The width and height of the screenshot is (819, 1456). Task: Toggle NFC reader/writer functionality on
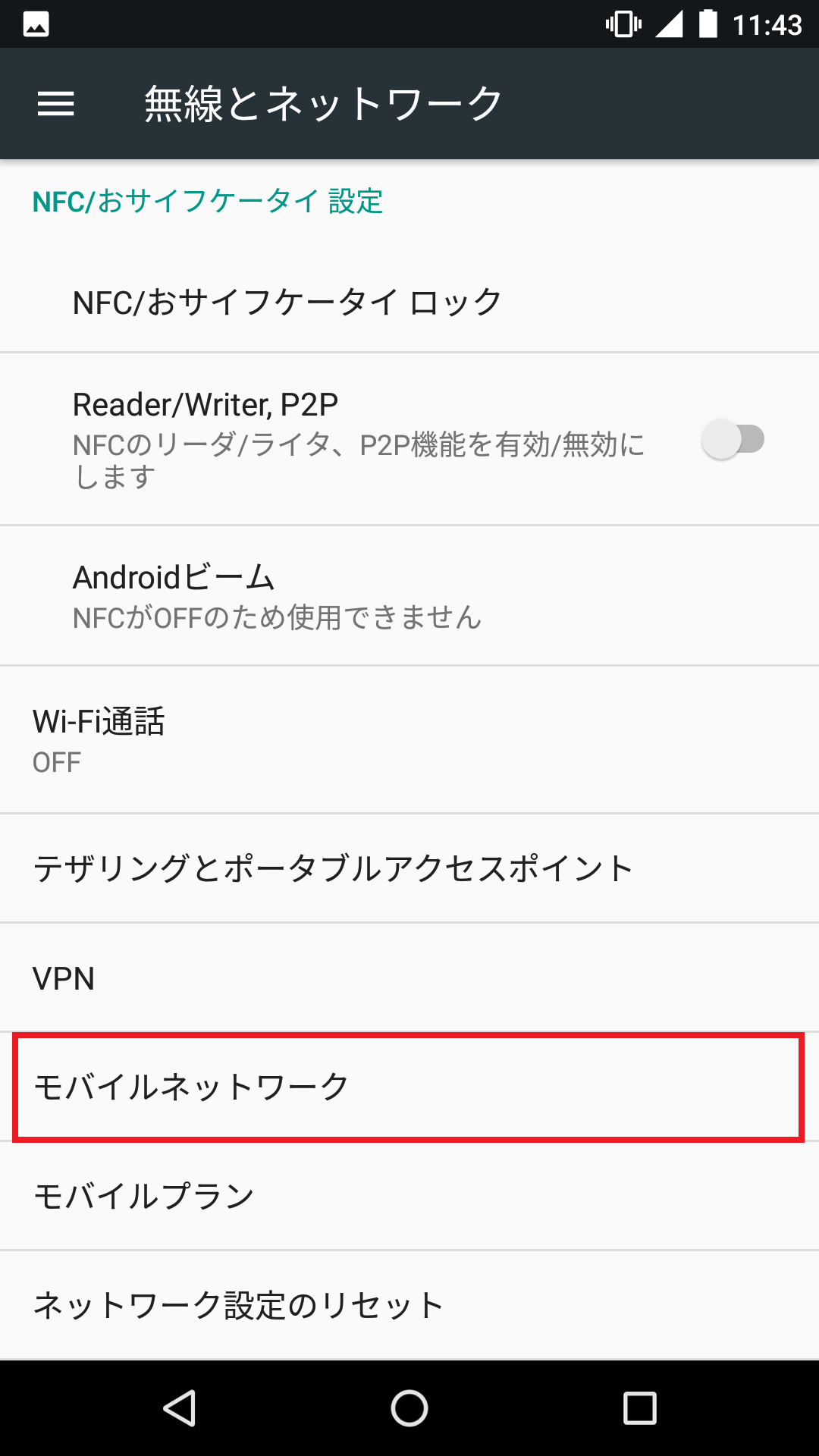tap(733, 438)
